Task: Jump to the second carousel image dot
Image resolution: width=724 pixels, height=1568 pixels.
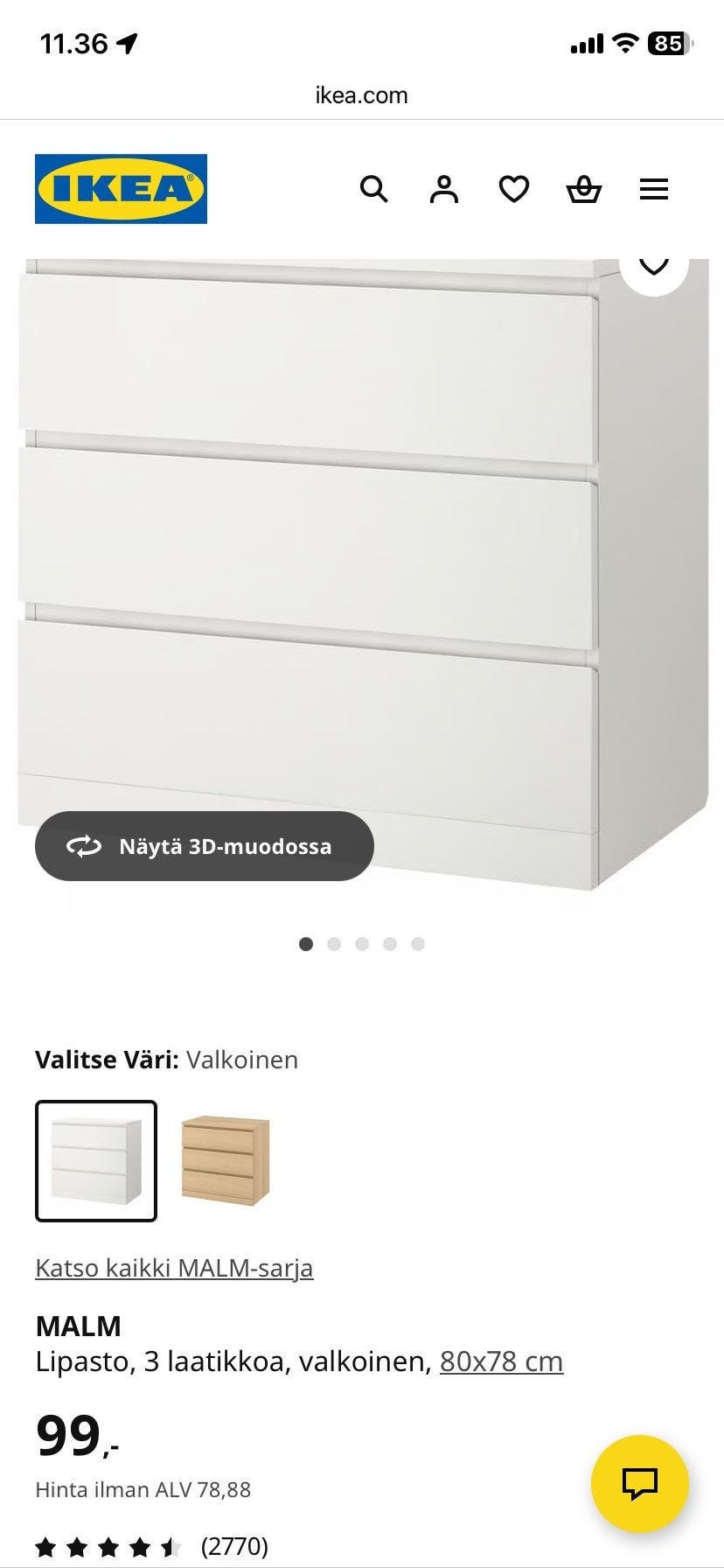Action: pos(334,944)
